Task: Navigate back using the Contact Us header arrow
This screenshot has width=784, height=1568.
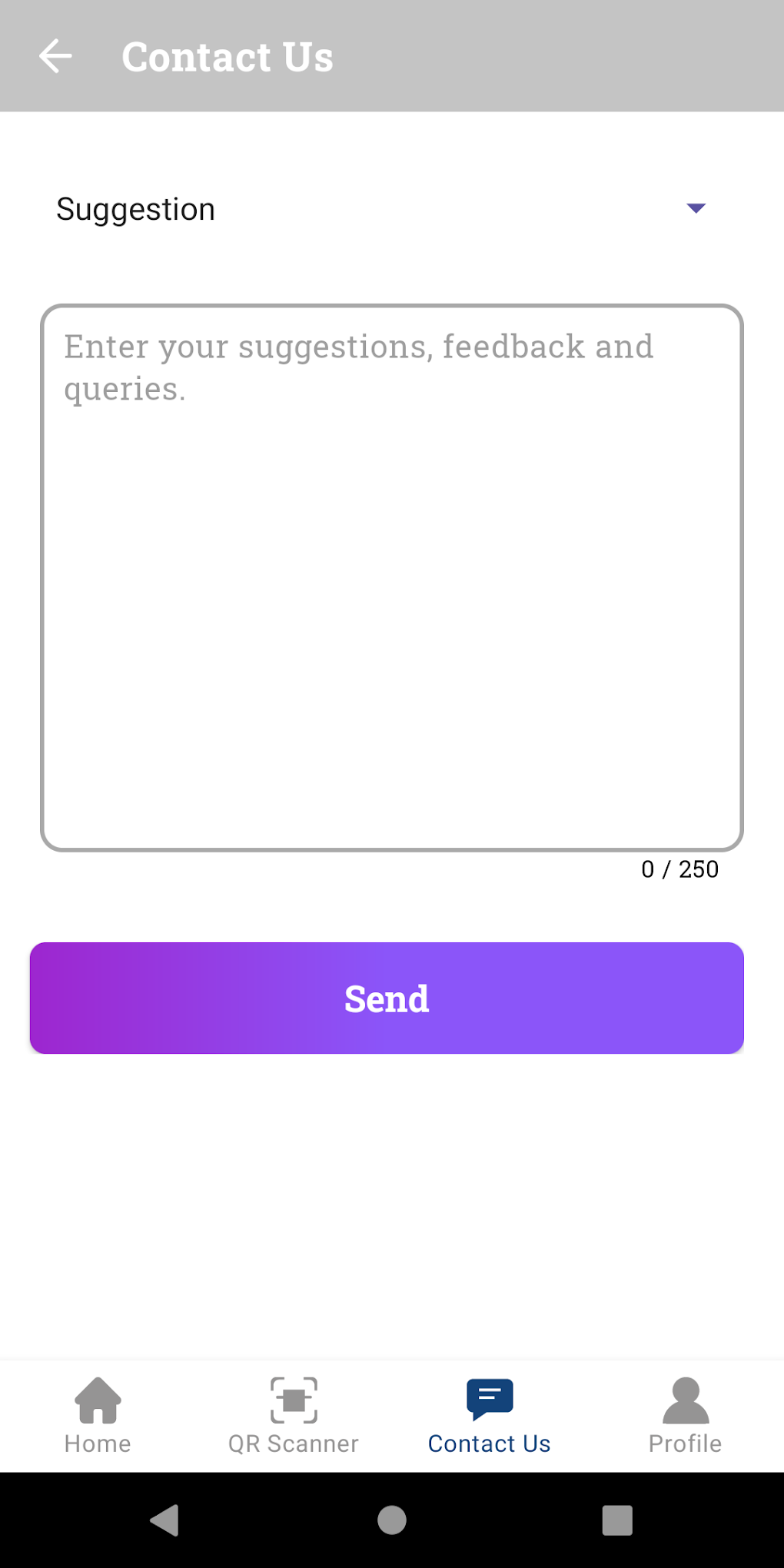Action: [x=56, y=55]
